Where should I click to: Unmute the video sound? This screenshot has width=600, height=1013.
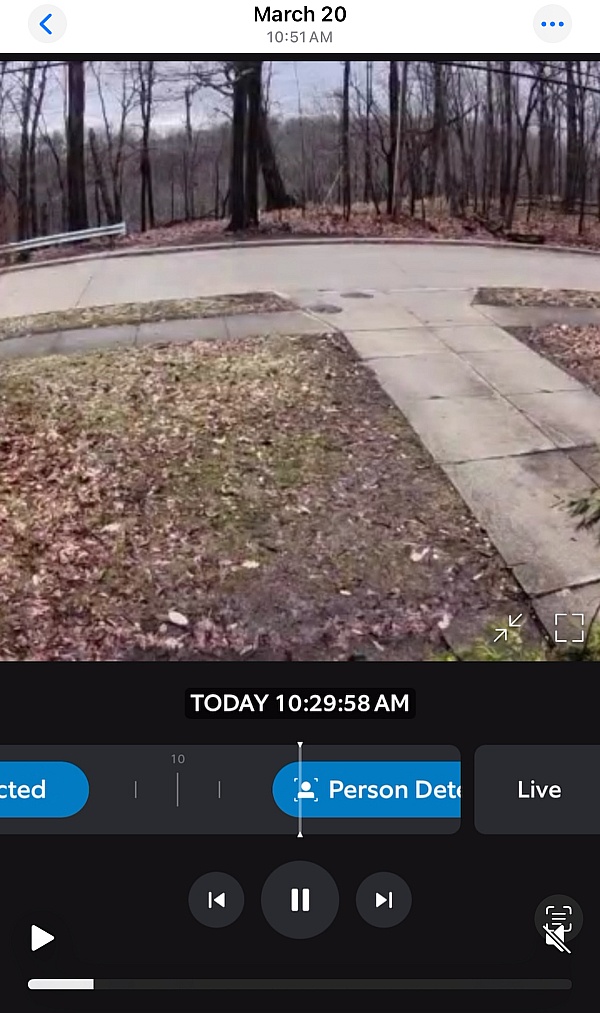click(556, 940)
